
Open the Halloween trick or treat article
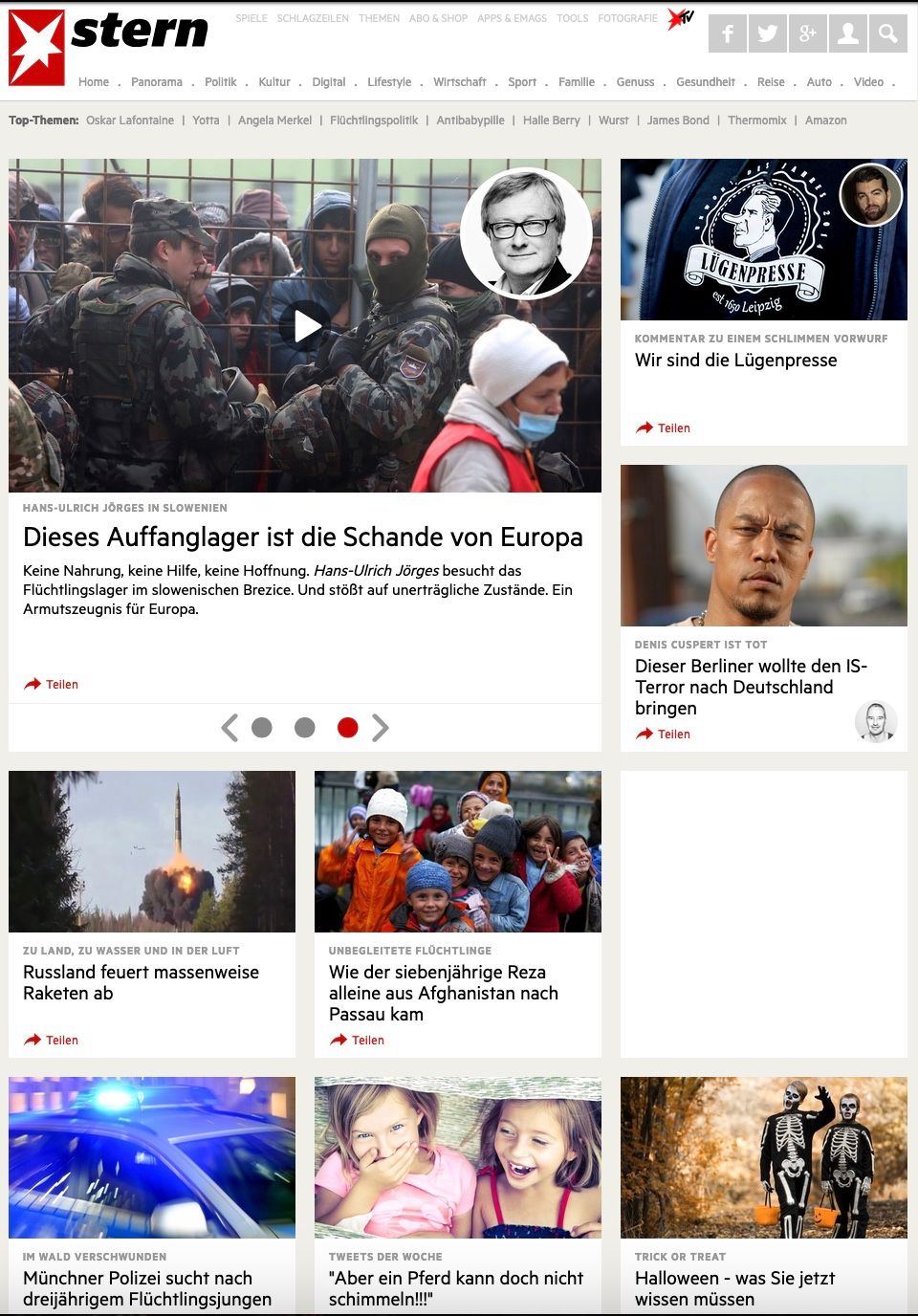tap(734, 1287)
